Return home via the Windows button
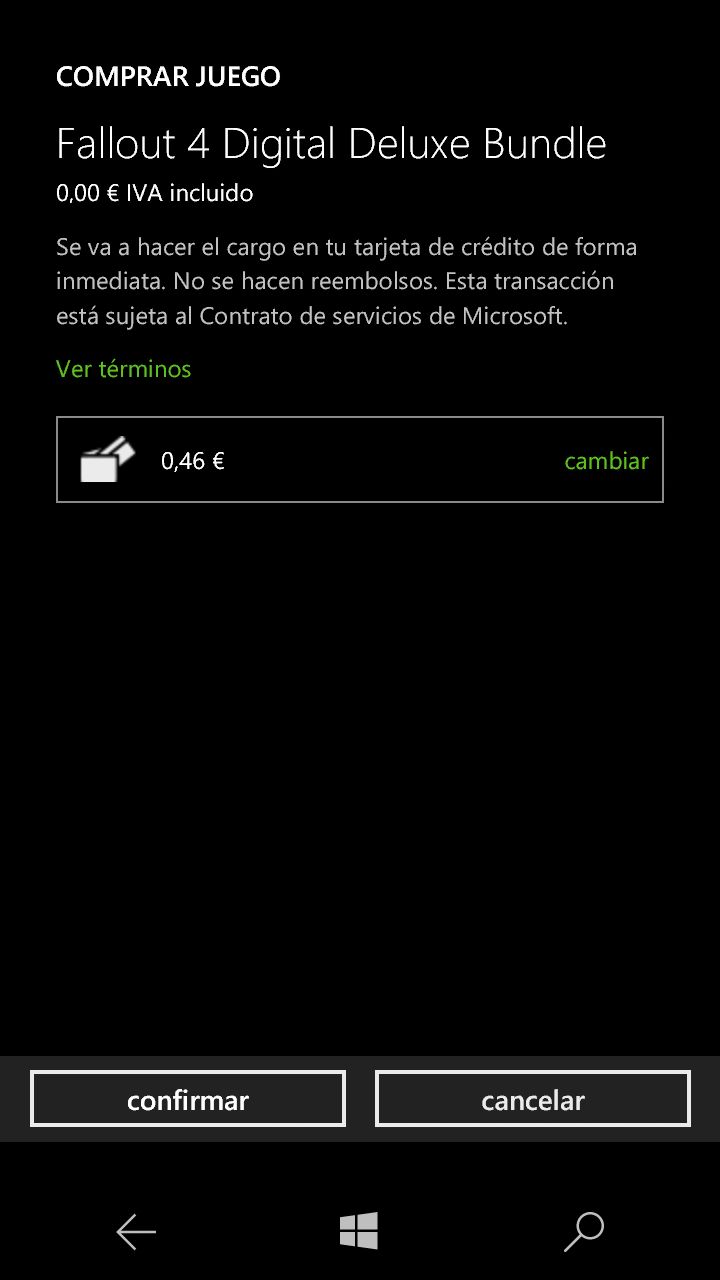The height and width of the screenshot is (1280, 720). tap(359, 1231)
